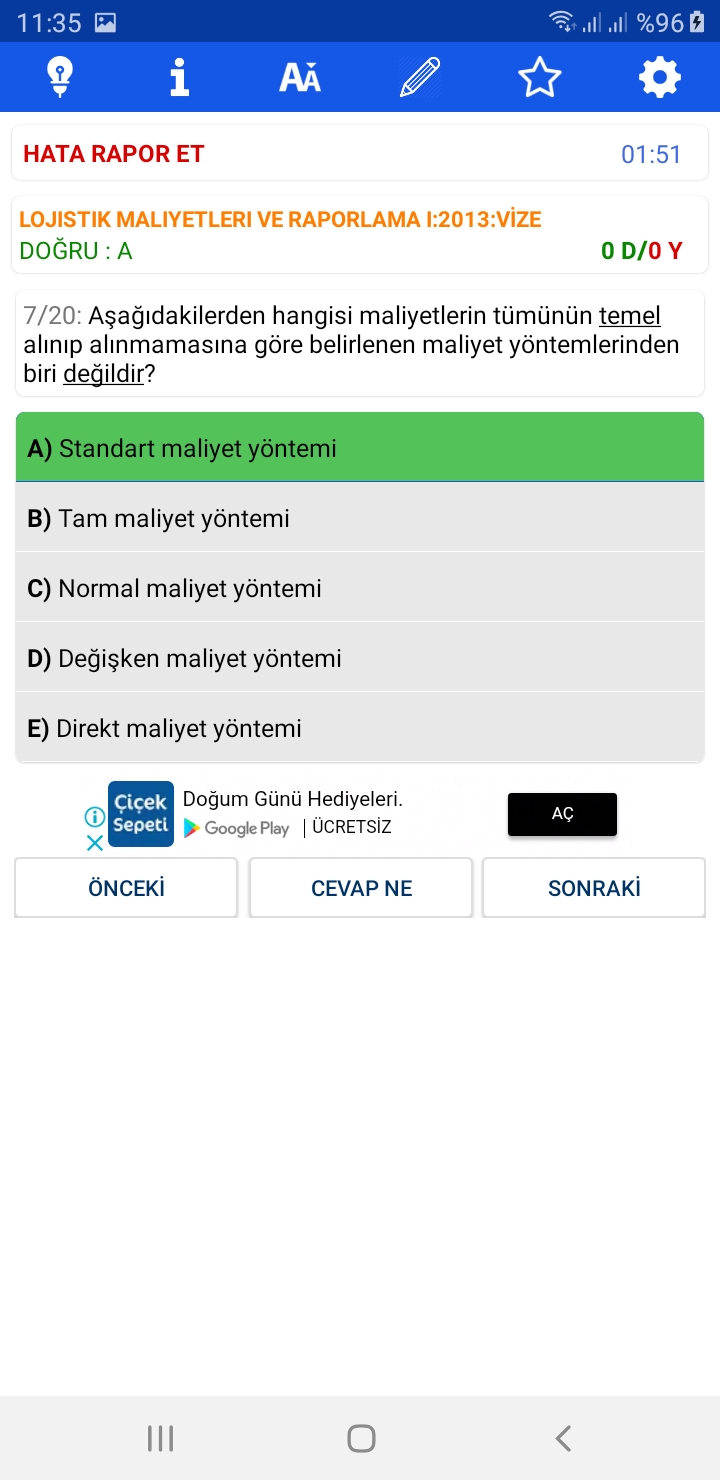This screenshot has height=1480, width=720.
Task: Choose answer B) Tam maliyet yöntemi
Action: 360,518
